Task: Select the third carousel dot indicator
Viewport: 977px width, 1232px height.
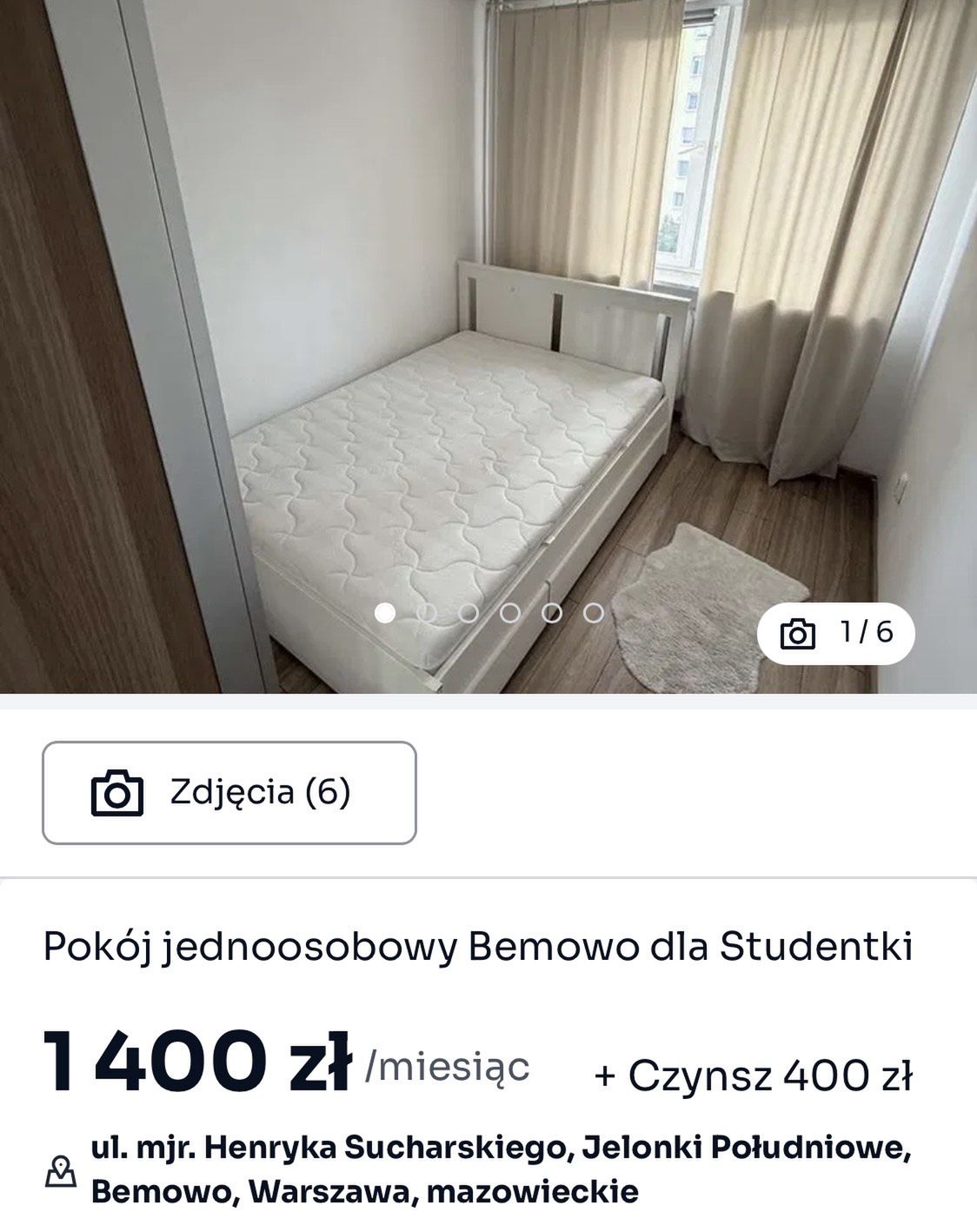Action: tap(470, 612)
